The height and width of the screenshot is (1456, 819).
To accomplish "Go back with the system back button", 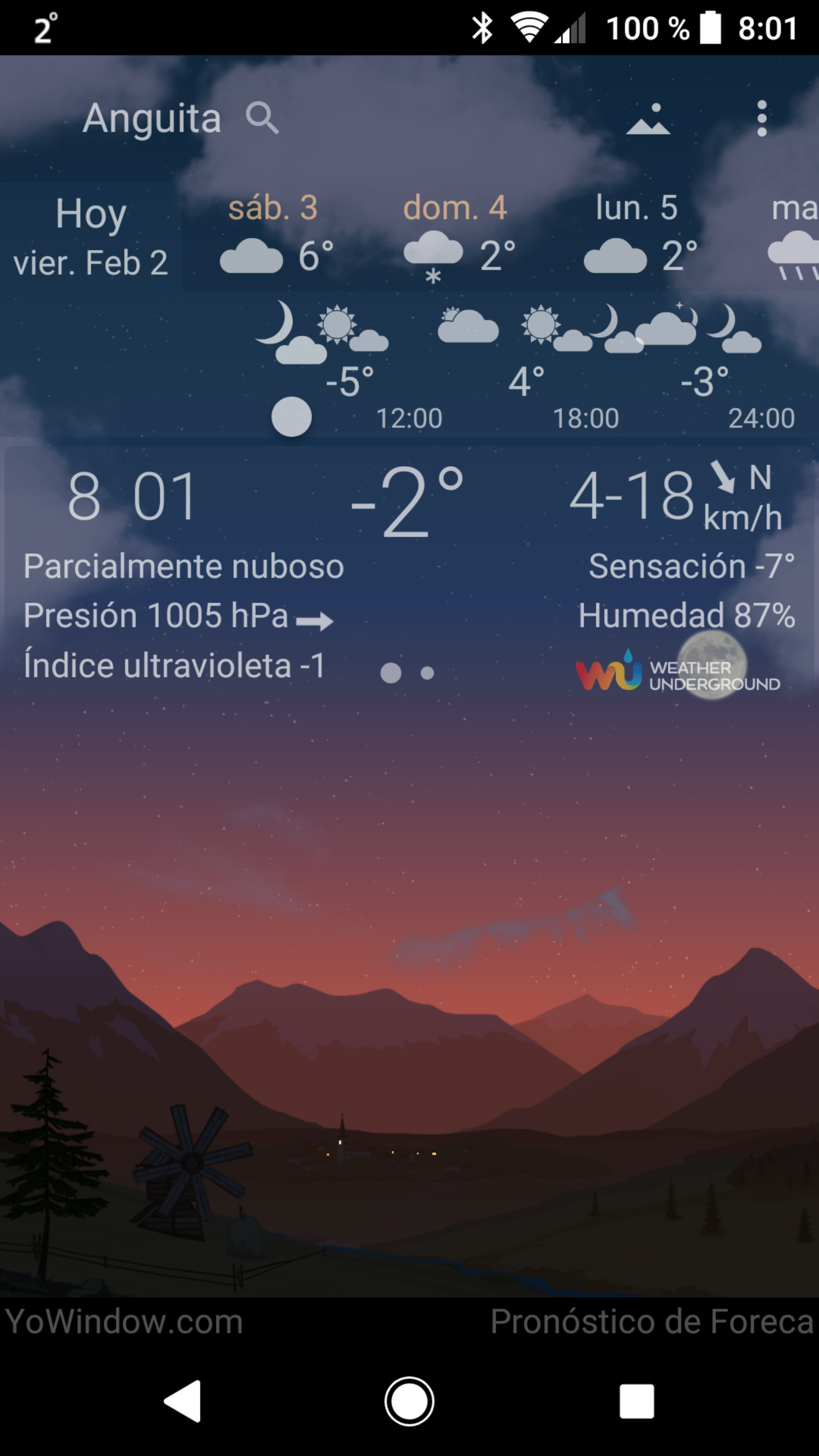I will tap(182, 1401).
